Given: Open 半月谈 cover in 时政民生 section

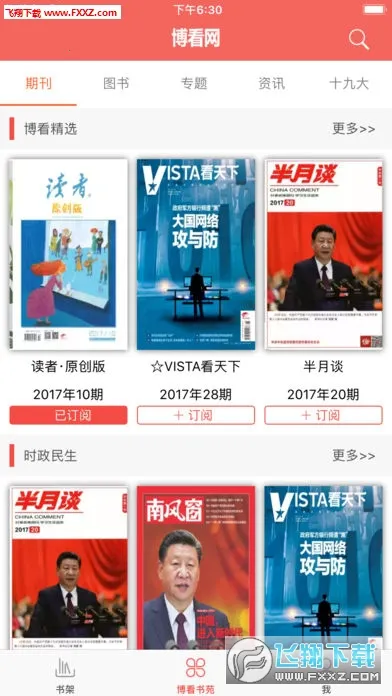Looking at the screenshot, I should (68, 568).
